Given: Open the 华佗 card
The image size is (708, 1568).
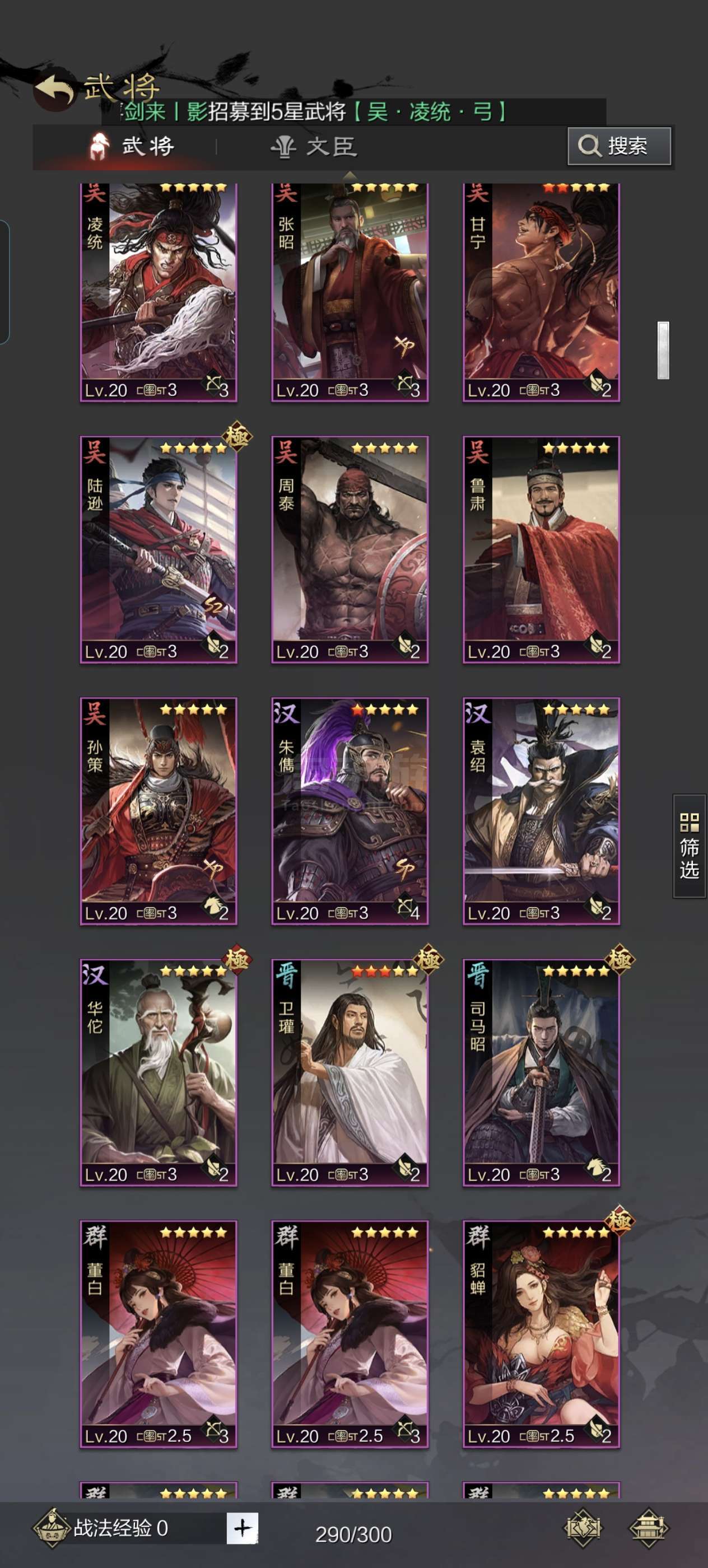Looking at the screenshot, I should [x=159, y=1072].
